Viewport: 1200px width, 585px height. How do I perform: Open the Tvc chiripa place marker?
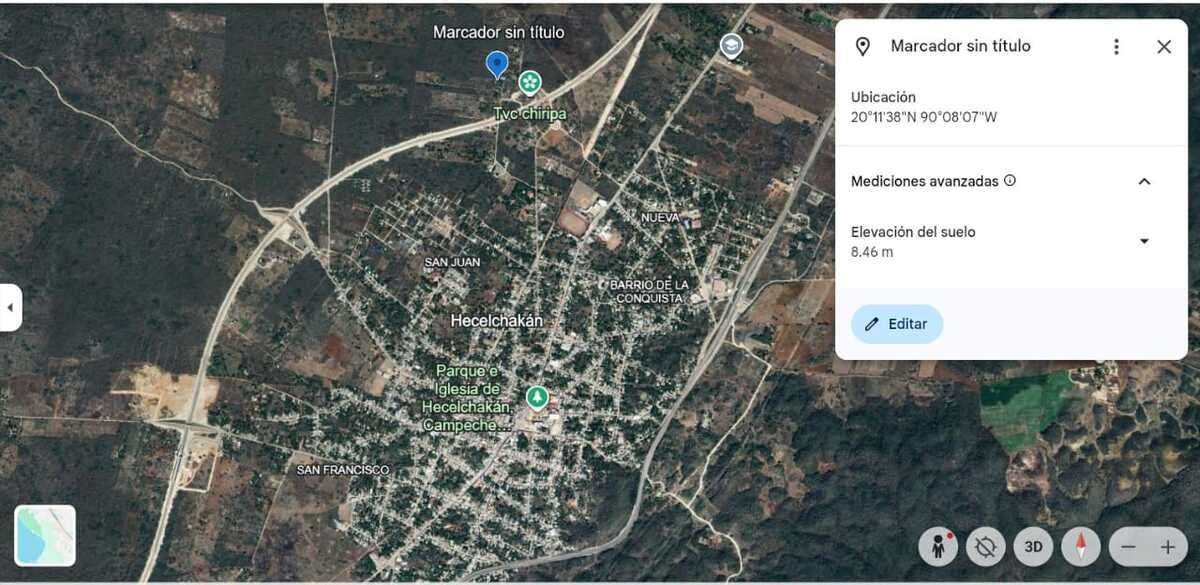pyautogui.click(x=530, y=83)
